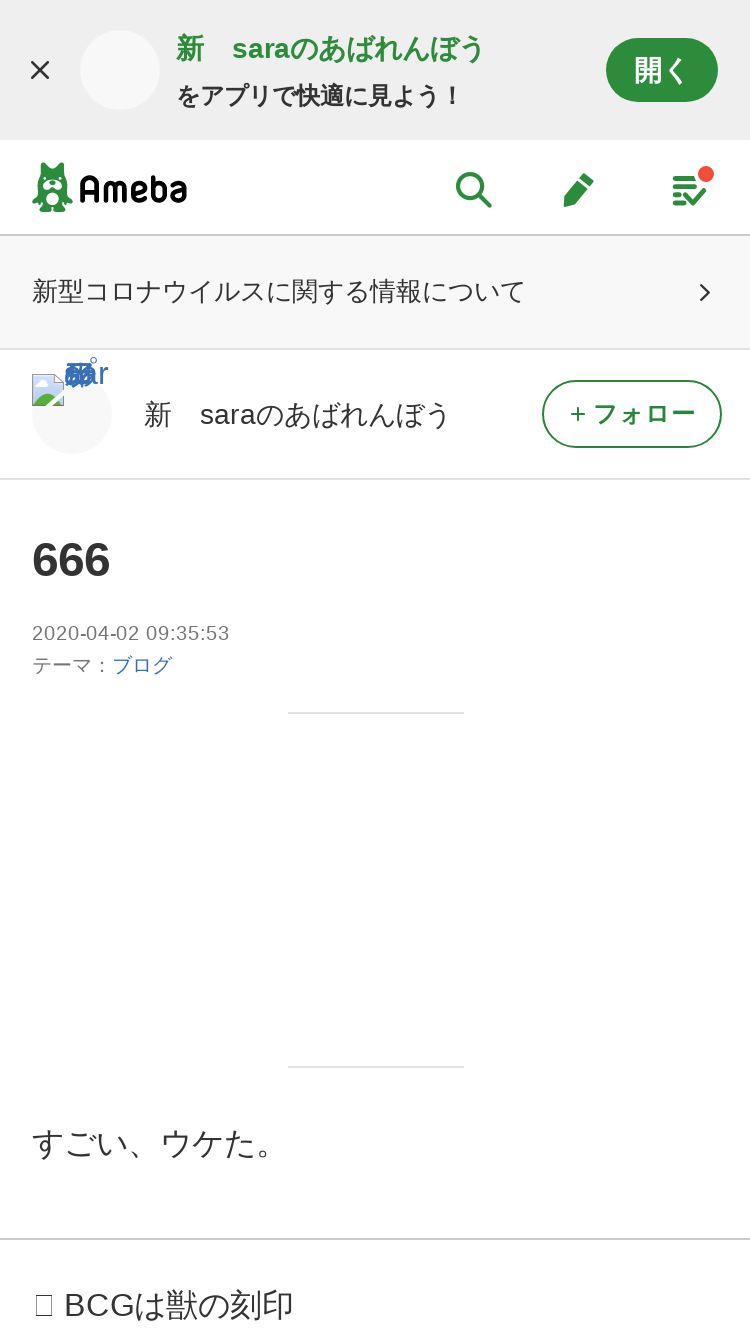
Task: Tap the green 開く button
Action: [662, 70]
